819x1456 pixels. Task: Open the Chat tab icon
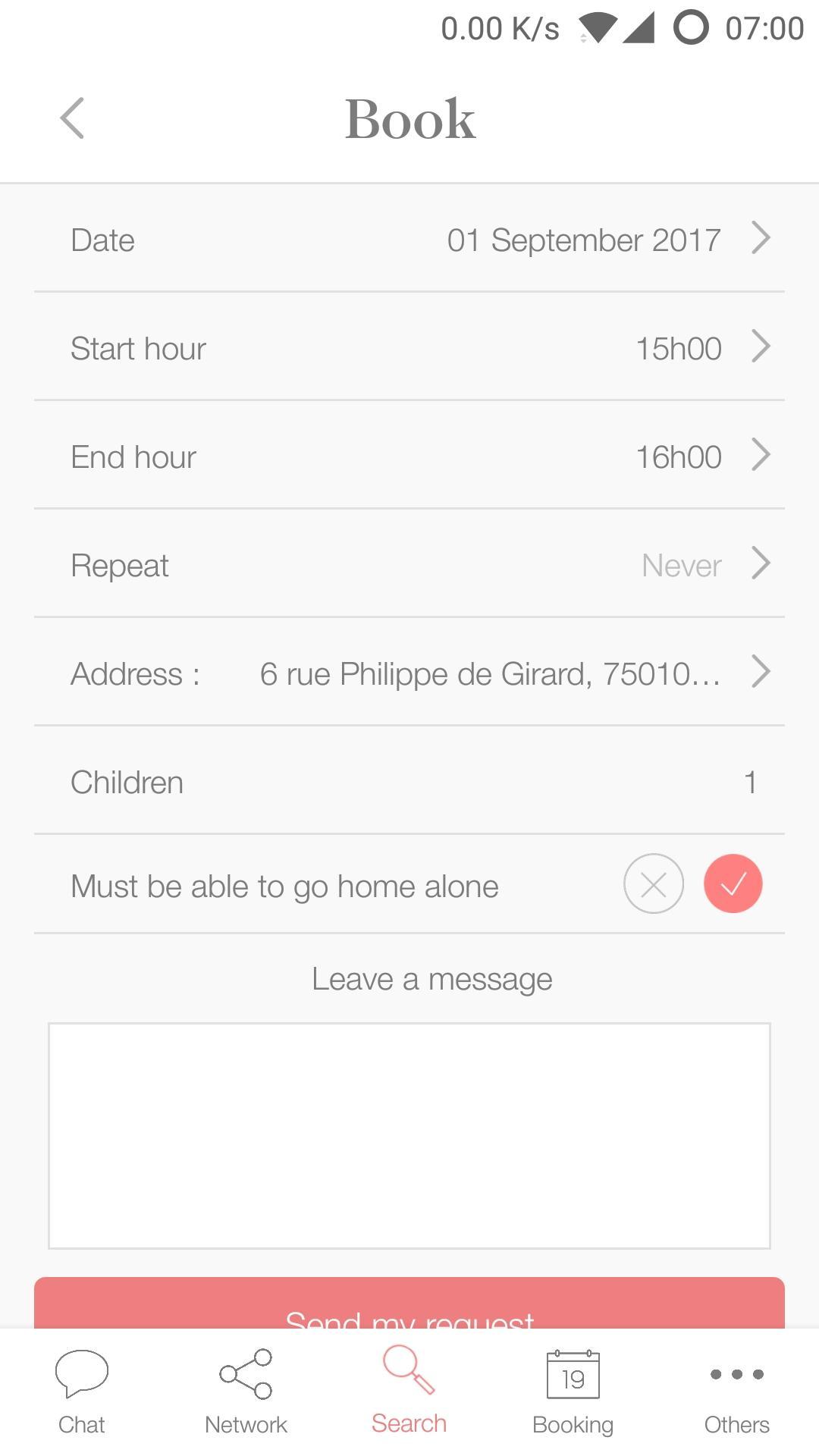coord(81,1373)
